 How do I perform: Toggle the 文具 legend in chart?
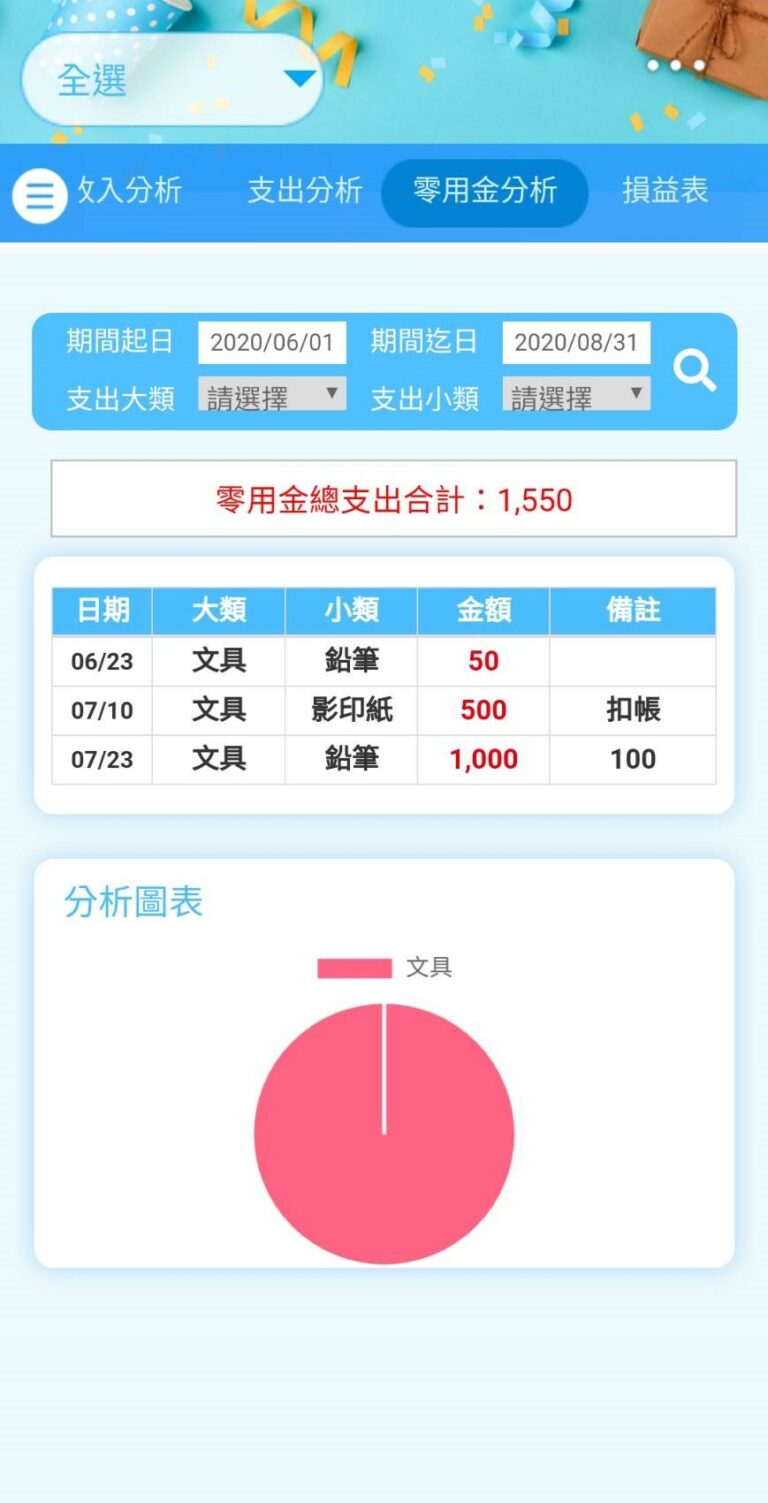[384, 968]
